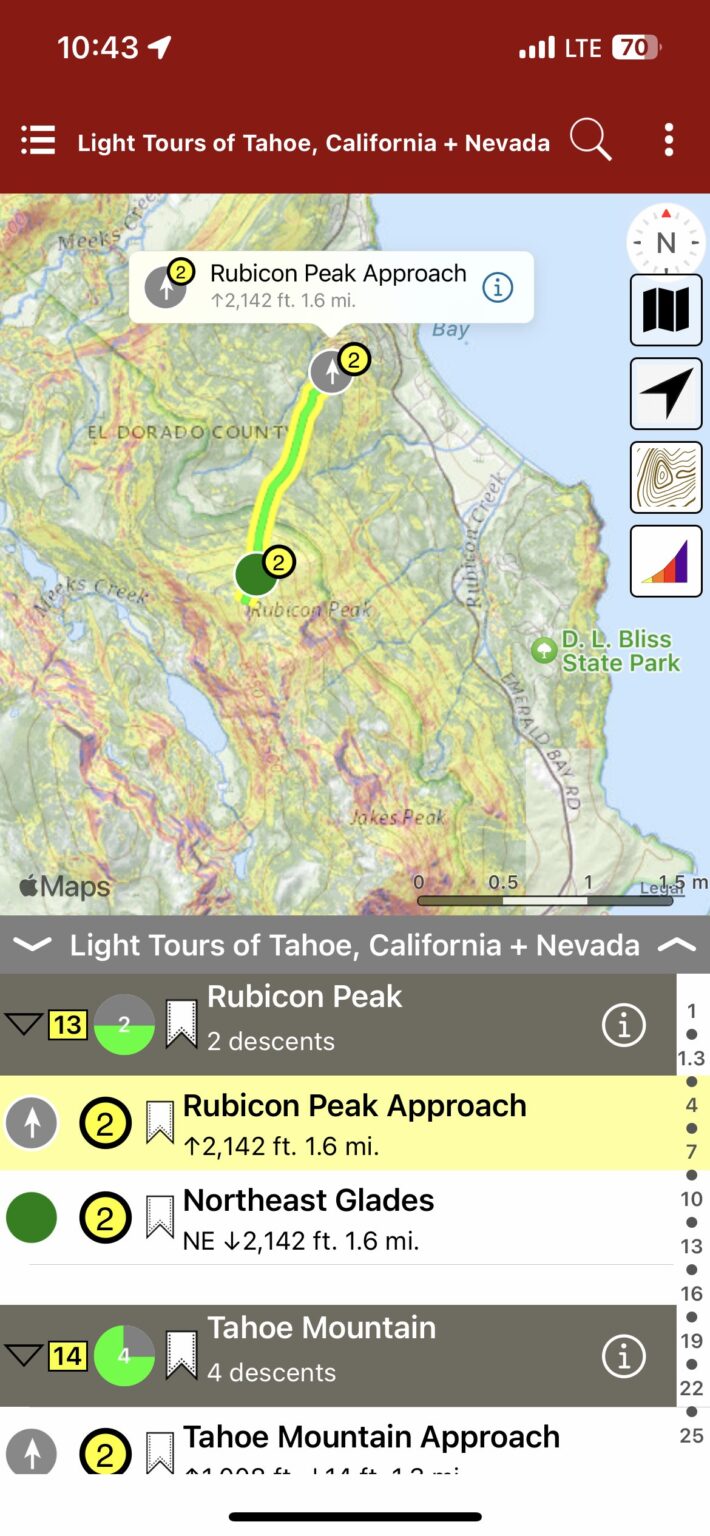Screen dimensions: 710x1536
Task: Select the green descent marker on map
Action: coord(256,574)
